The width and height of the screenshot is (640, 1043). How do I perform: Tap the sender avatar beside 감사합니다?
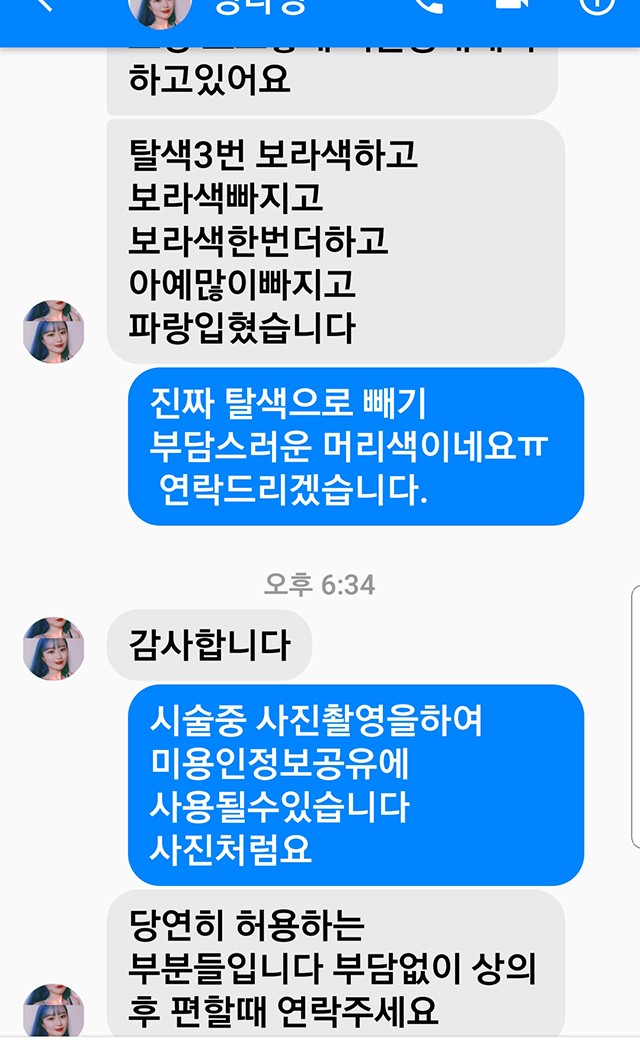coord(53,649)
